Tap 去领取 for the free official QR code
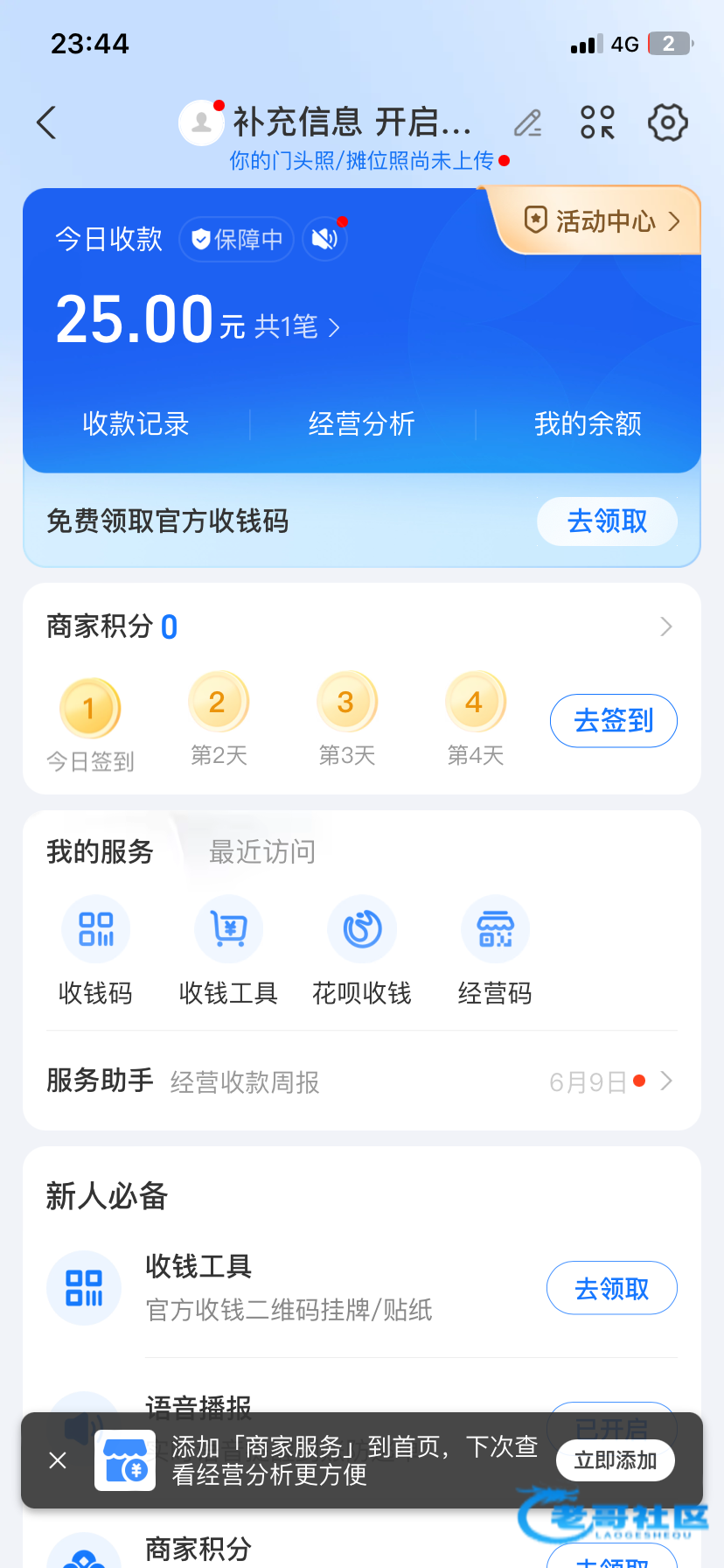Viewport: 724px width, 1568px height. tap(607, 521)
